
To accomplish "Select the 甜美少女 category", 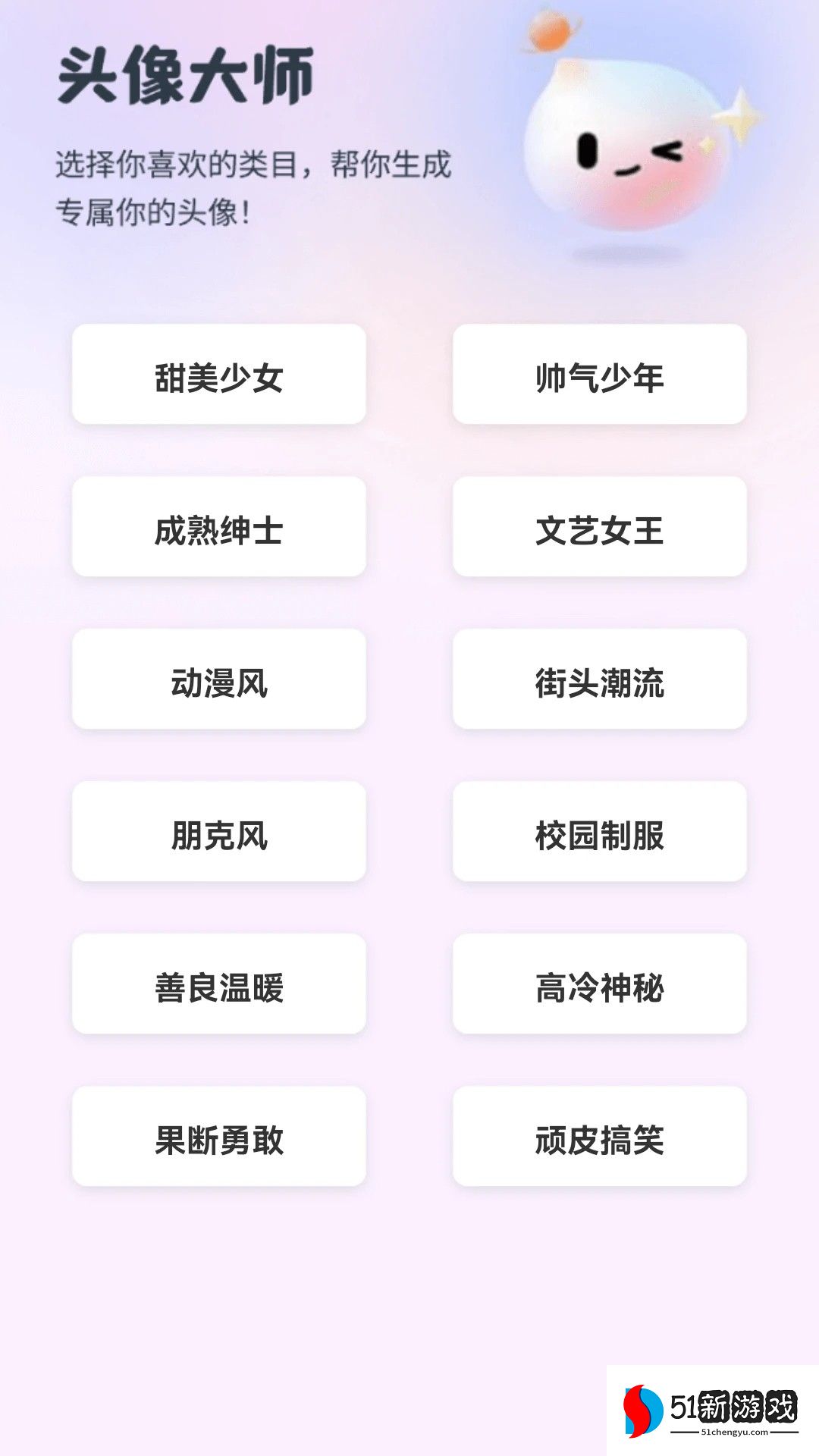I will coord(218,375).
